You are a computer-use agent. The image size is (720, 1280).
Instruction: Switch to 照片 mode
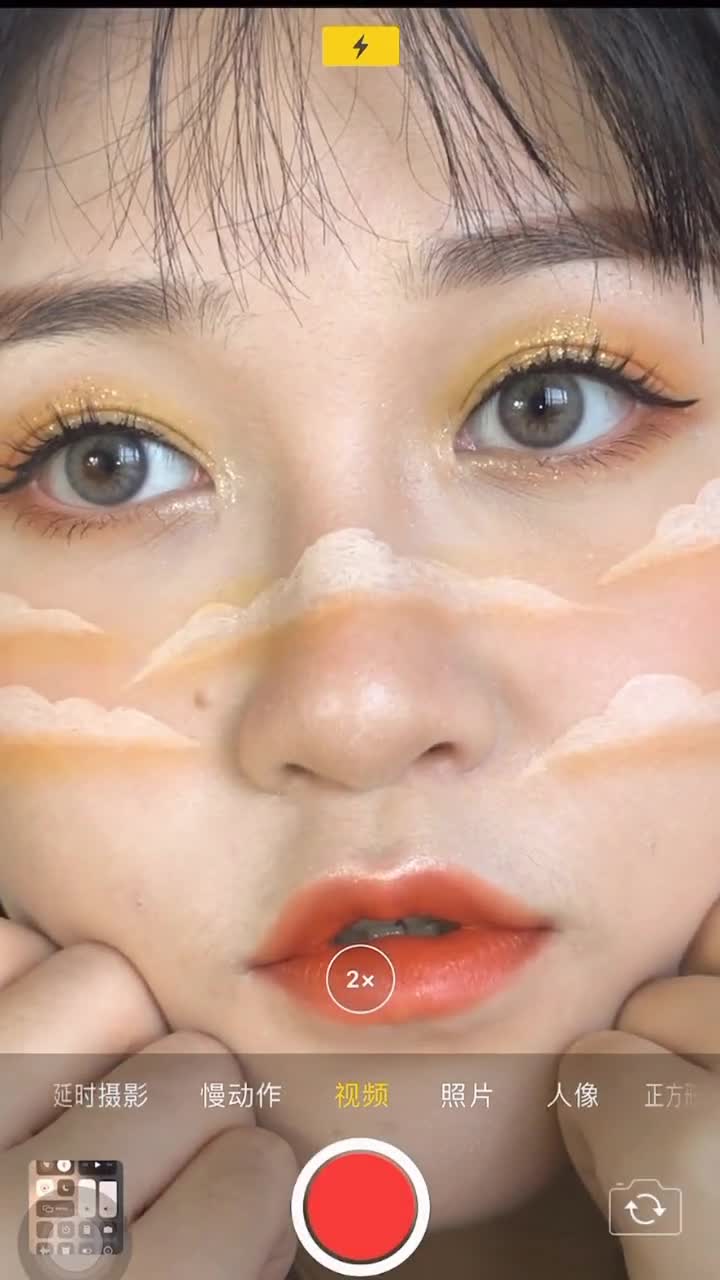tap(467, 1095)
